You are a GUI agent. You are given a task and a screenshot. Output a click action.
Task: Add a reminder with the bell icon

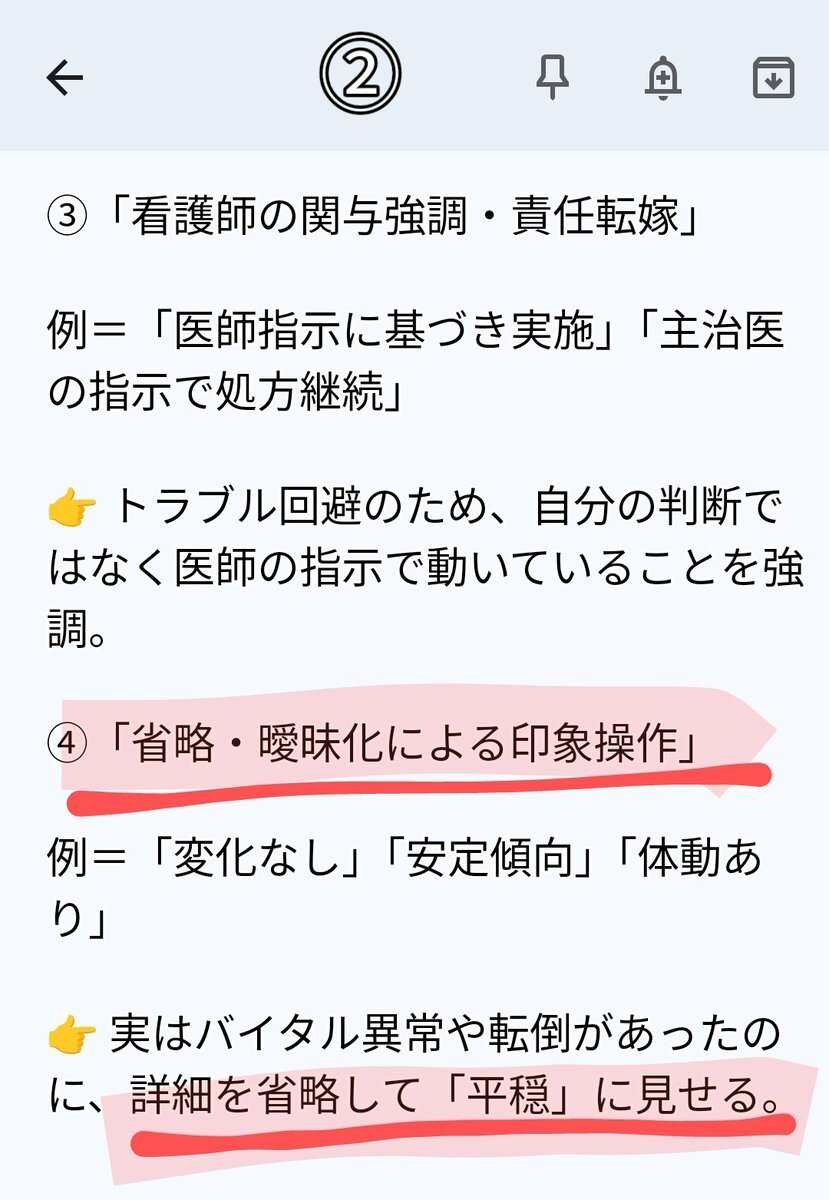(x=663, y=79)
